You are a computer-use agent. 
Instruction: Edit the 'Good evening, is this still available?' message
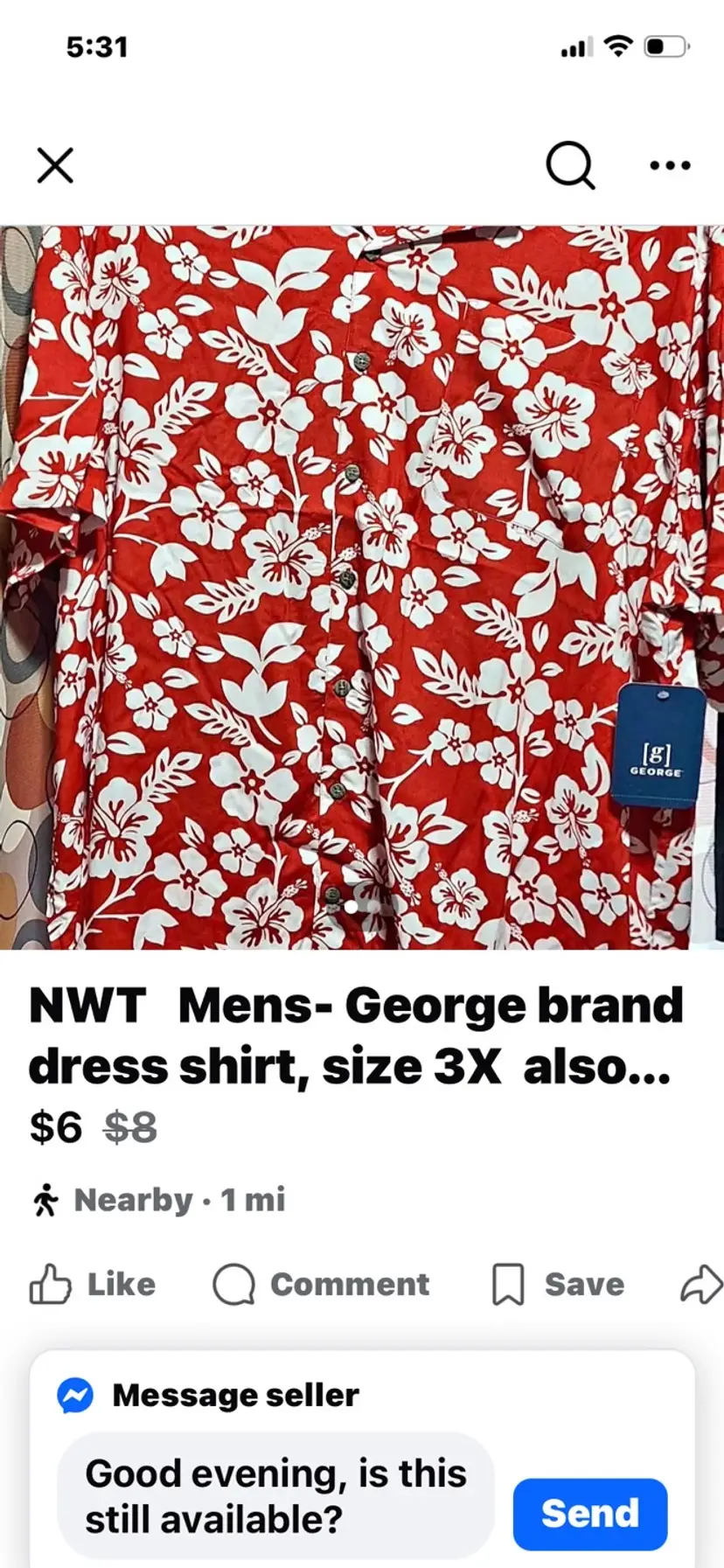[276, 1495]
